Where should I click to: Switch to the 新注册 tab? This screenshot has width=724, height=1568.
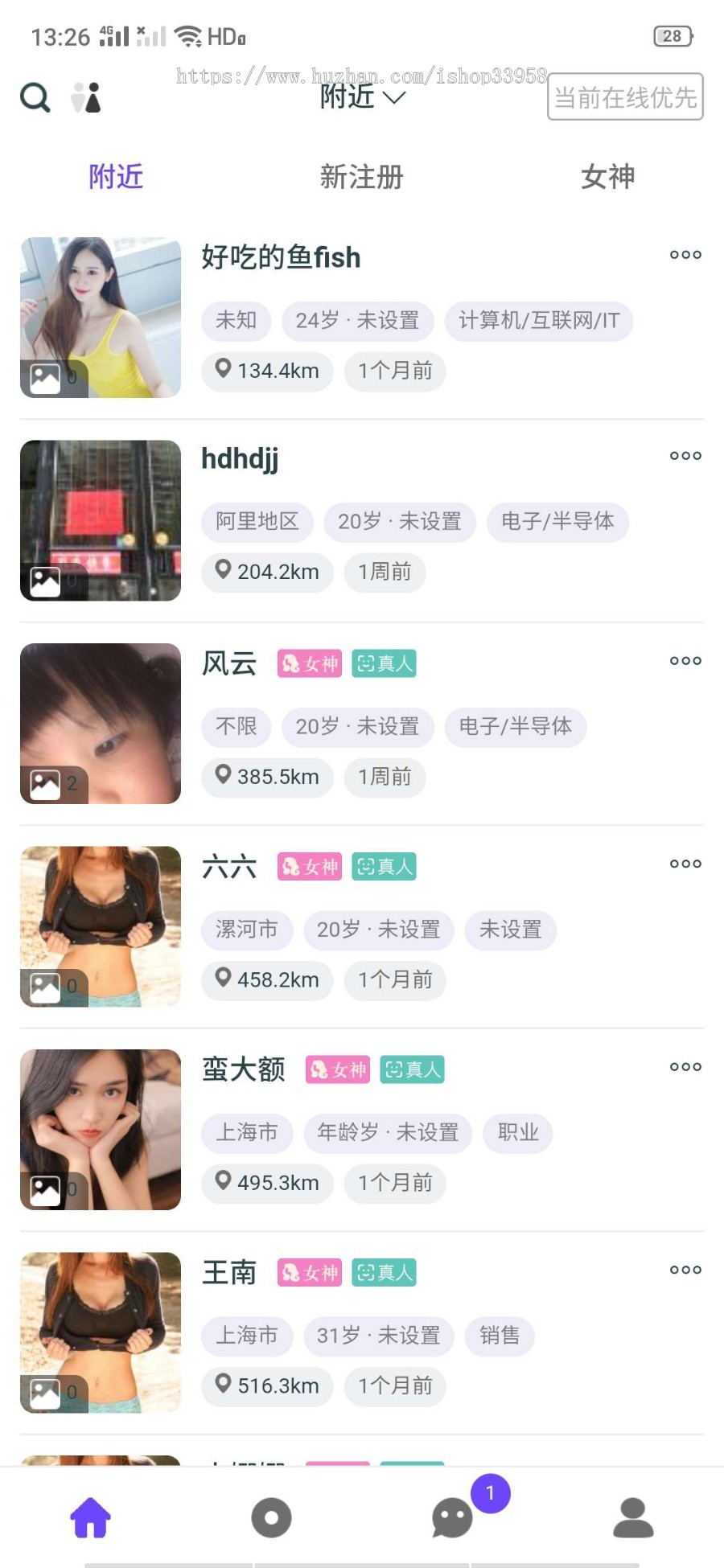(x=361, y=177)
